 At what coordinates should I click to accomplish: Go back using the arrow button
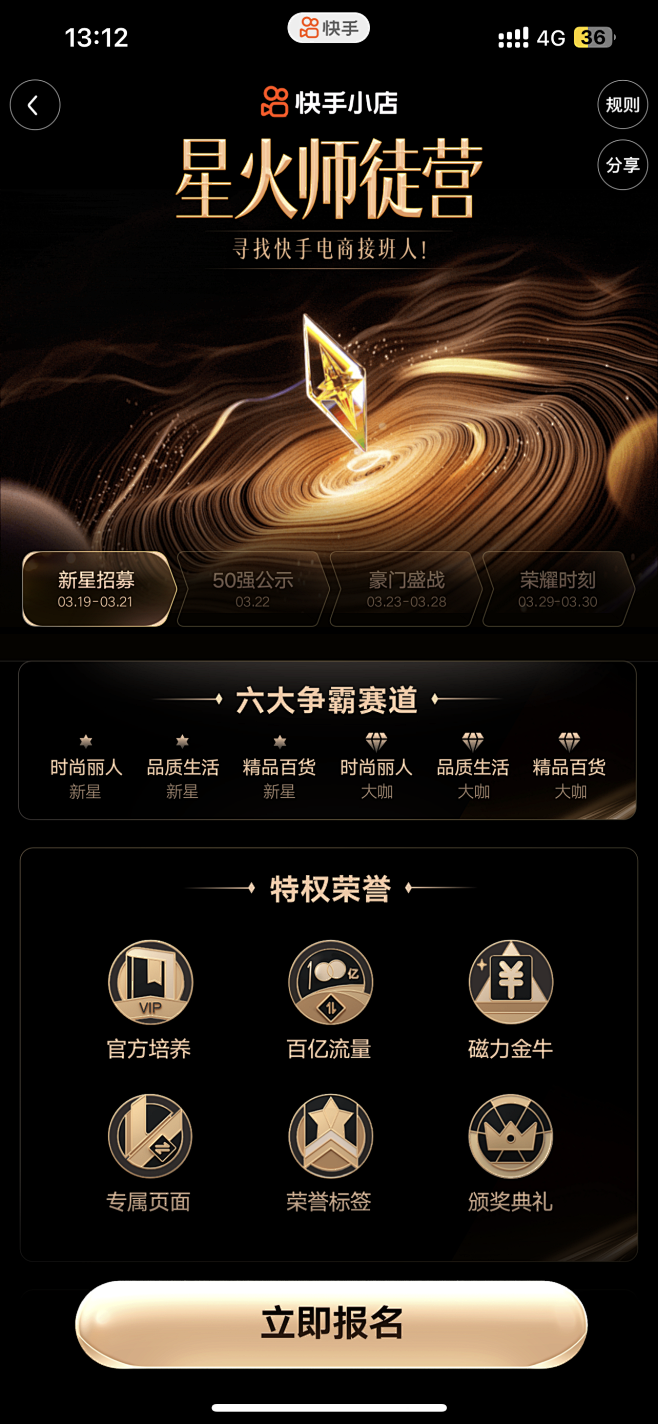coord(35,105)
